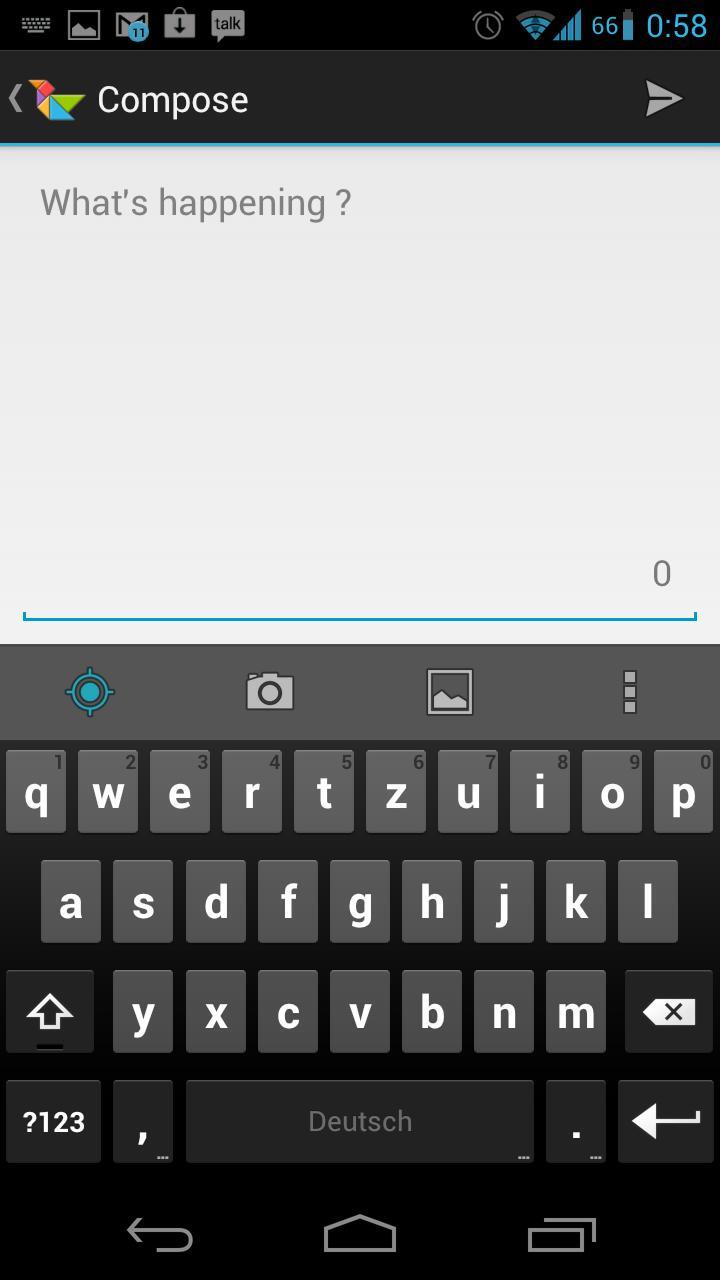This screenshot has height=1280, width=720.
Task: Open the overflow menu in the toolbar
Action: [x=630, y=691]
